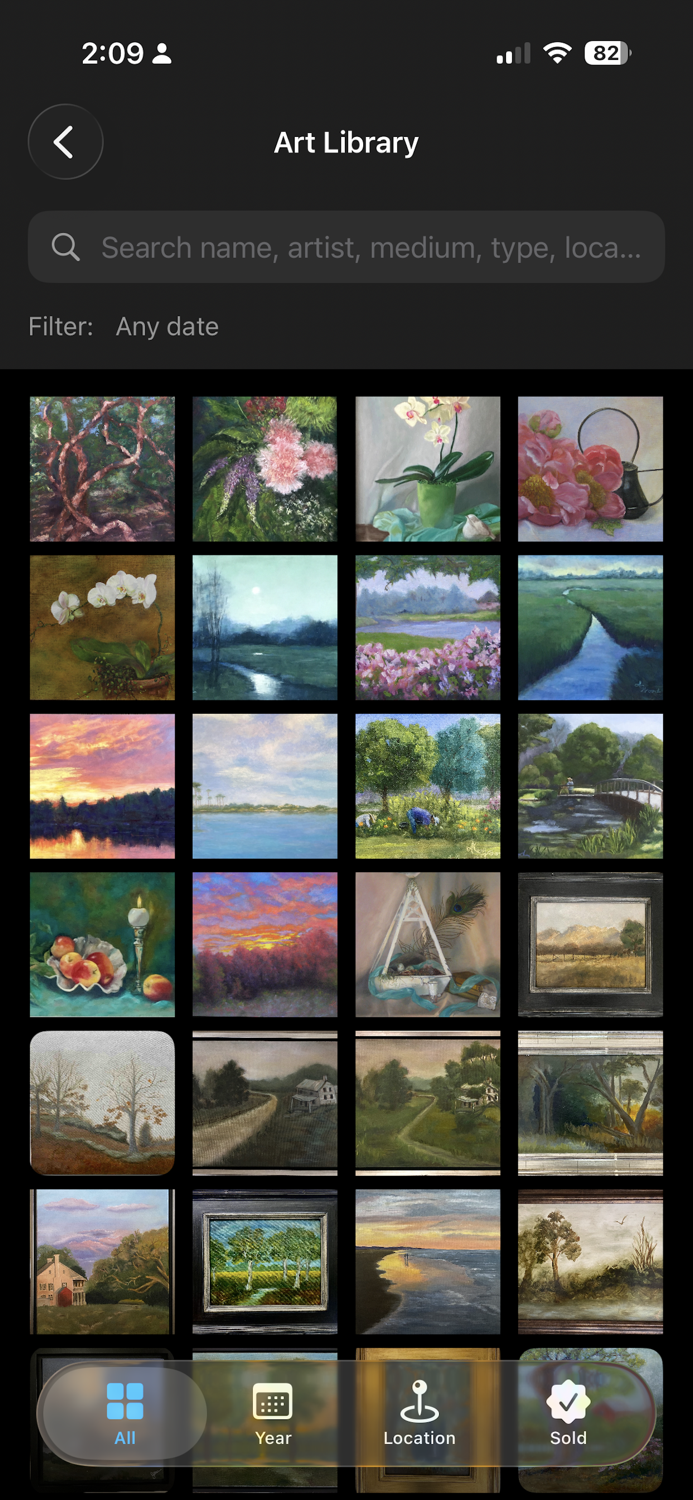View the white arched bridge painting
This screenshot has width=693, height=1500.
tap(590, 786)
